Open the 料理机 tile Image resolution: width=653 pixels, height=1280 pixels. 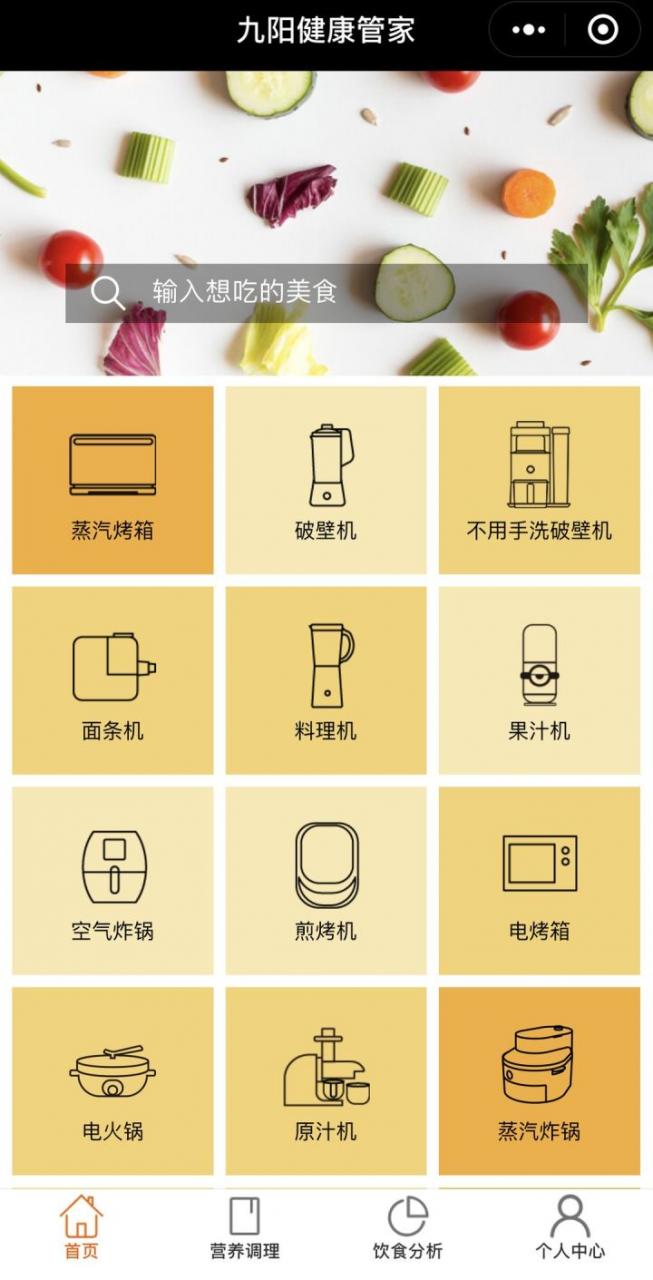(326, 680)
